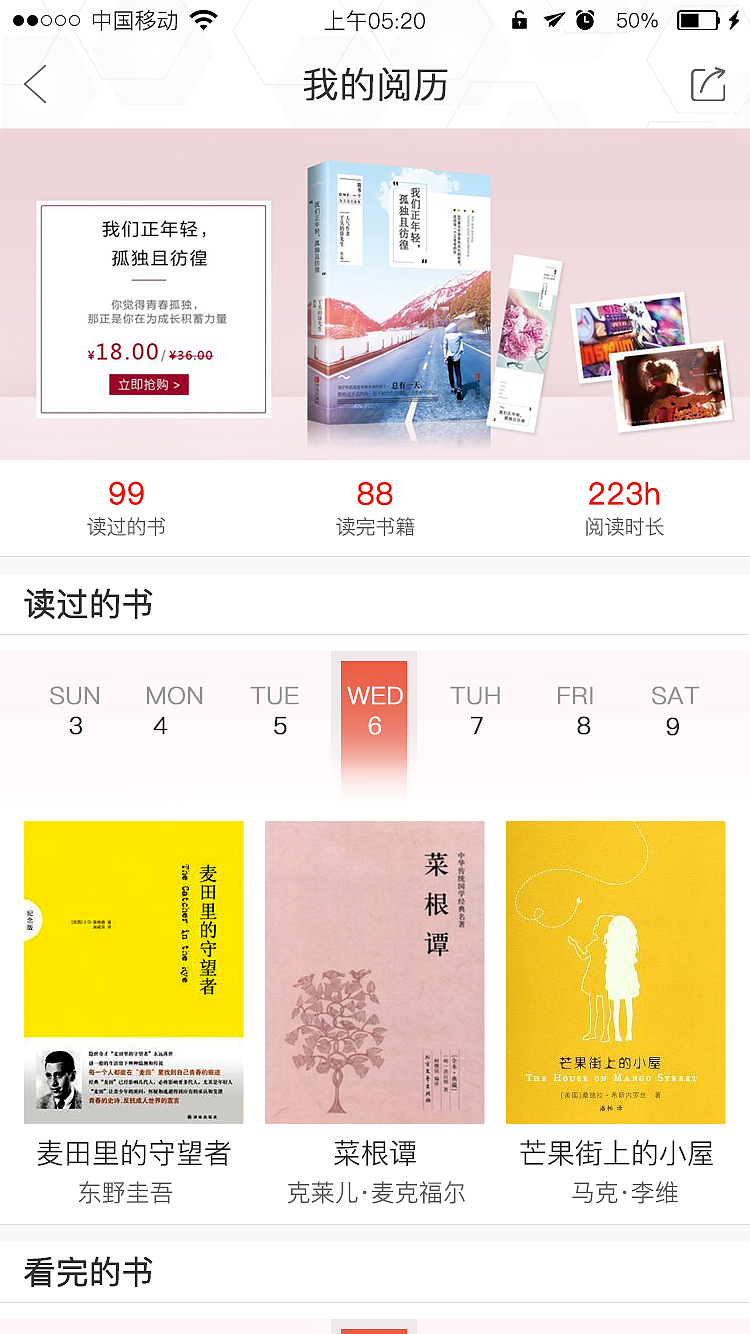Tap the share icon at top right
The width and height of the screenshot is (750, 1334).
[x=708, y=85]
